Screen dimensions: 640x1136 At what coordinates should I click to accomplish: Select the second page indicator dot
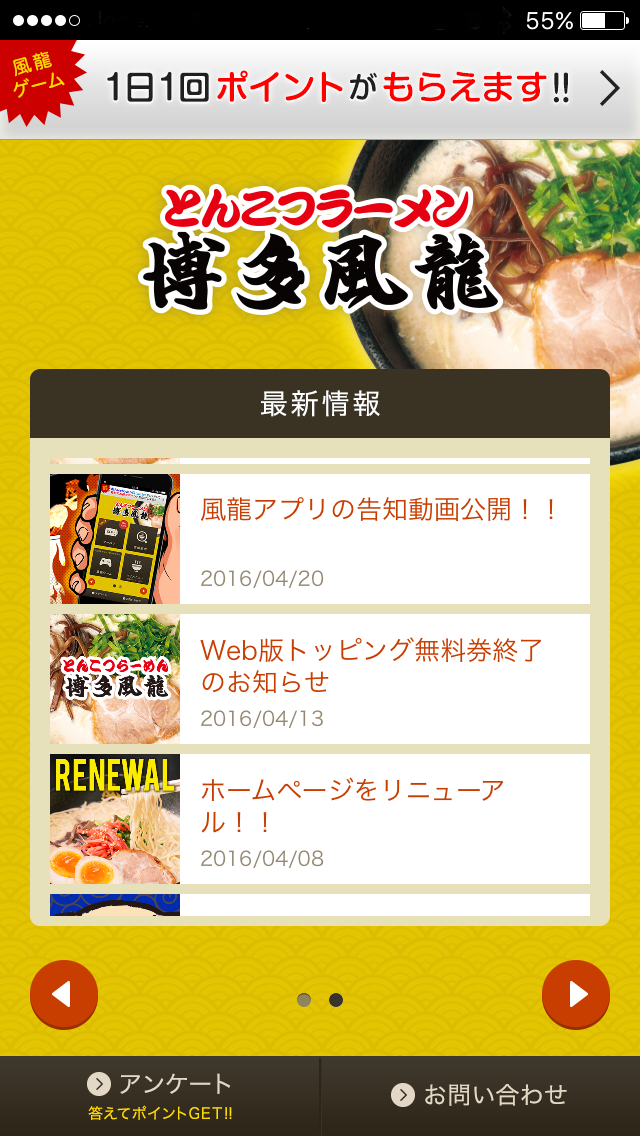point(336,1000)
